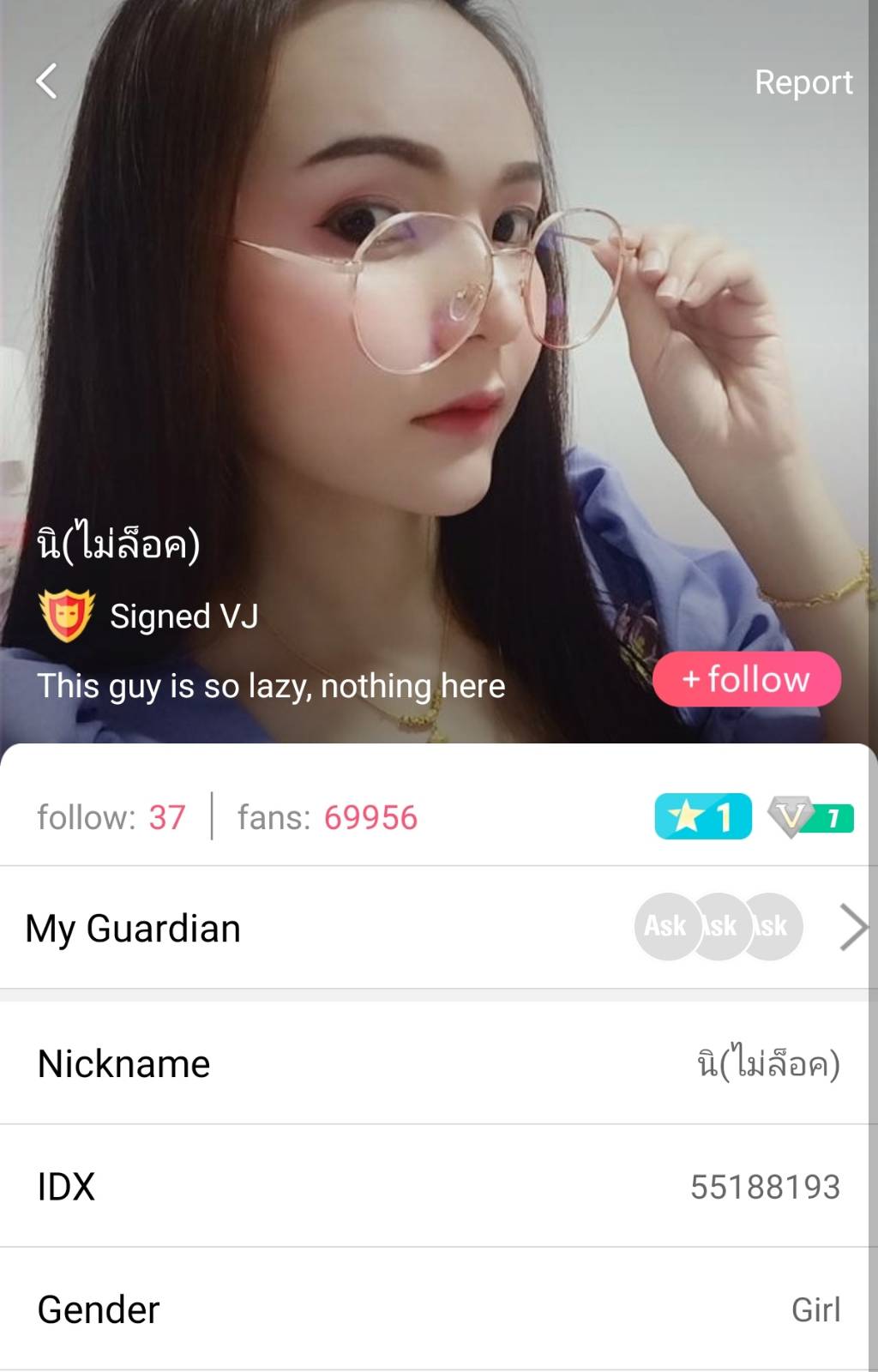Open the My Guardian row
This screenshot has width=878, height=1372.
click(x=437, y=928)
